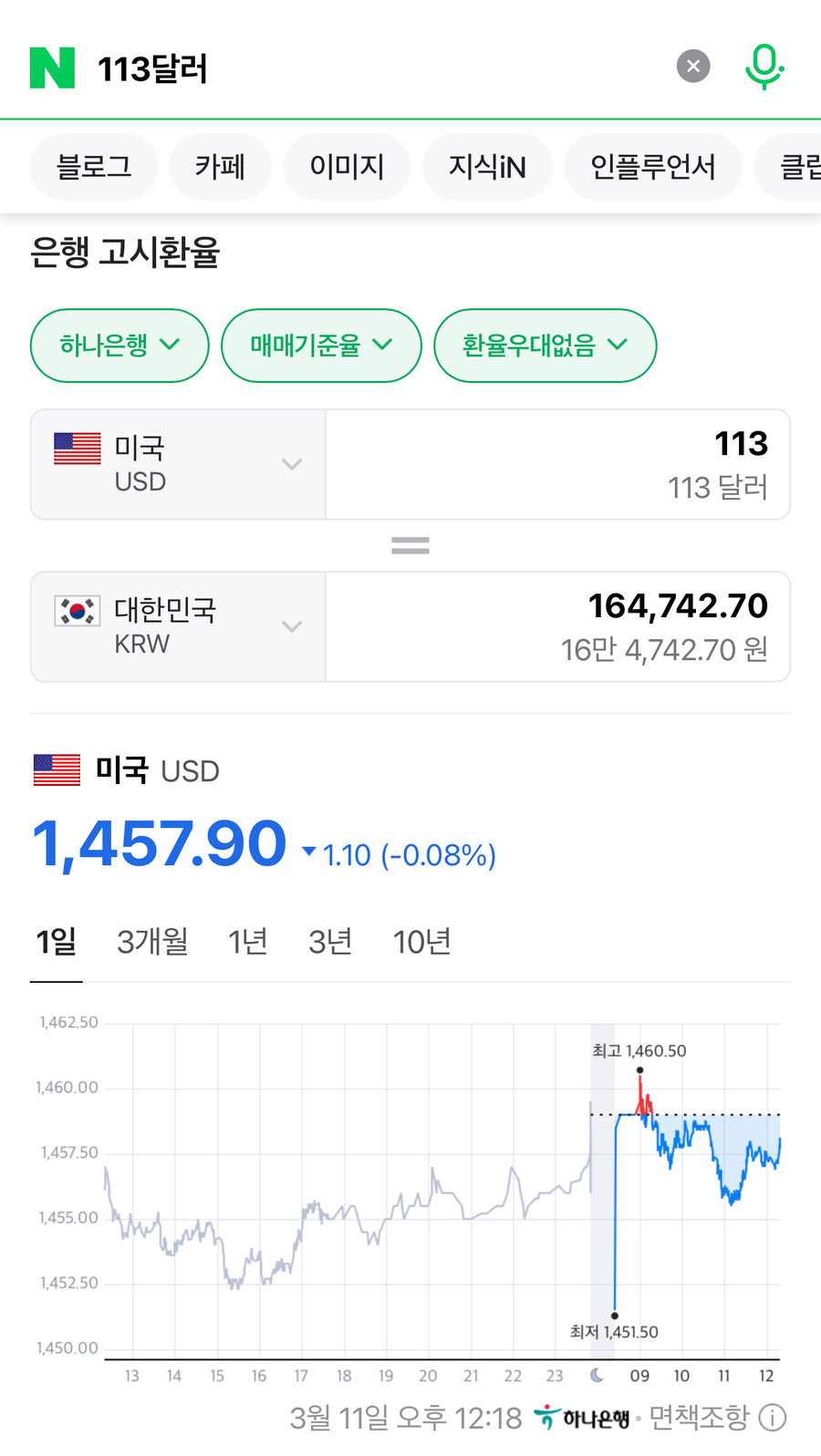
Task: Go to the 지식iN section
Action: 487,166
